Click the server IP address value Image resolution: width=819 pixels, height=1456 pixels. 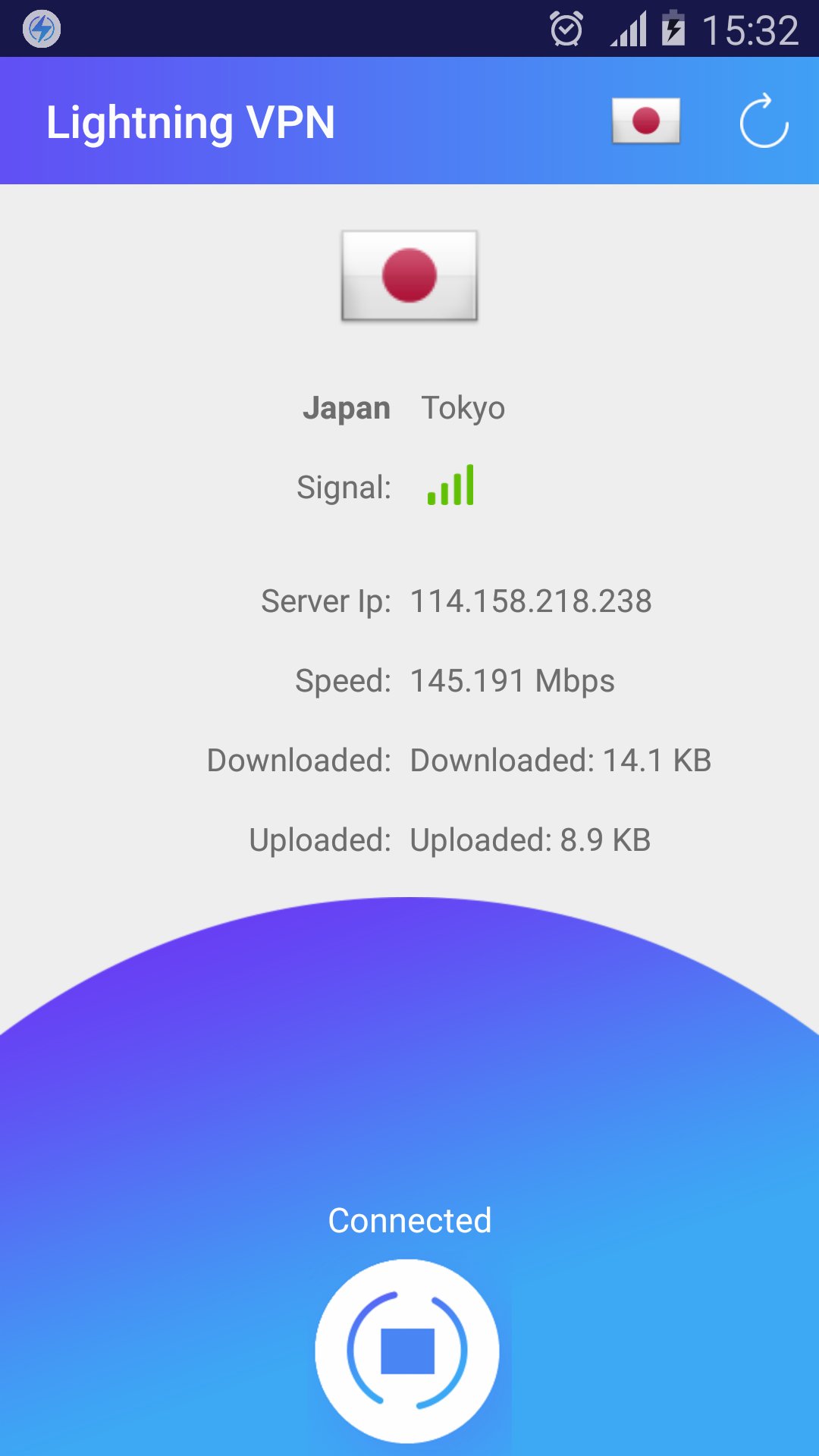530,601
